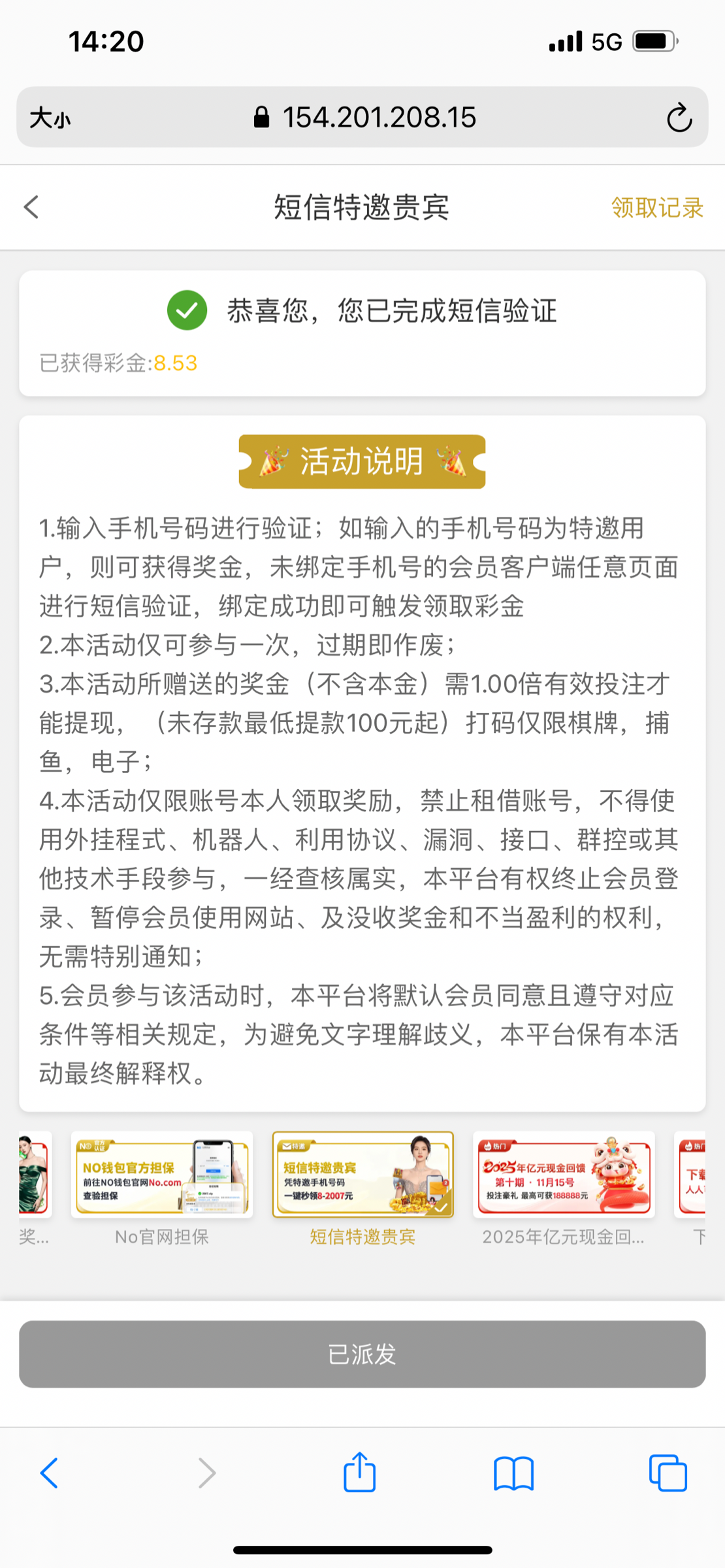Navigate back with the Safari back arrow

point(50,1473)
